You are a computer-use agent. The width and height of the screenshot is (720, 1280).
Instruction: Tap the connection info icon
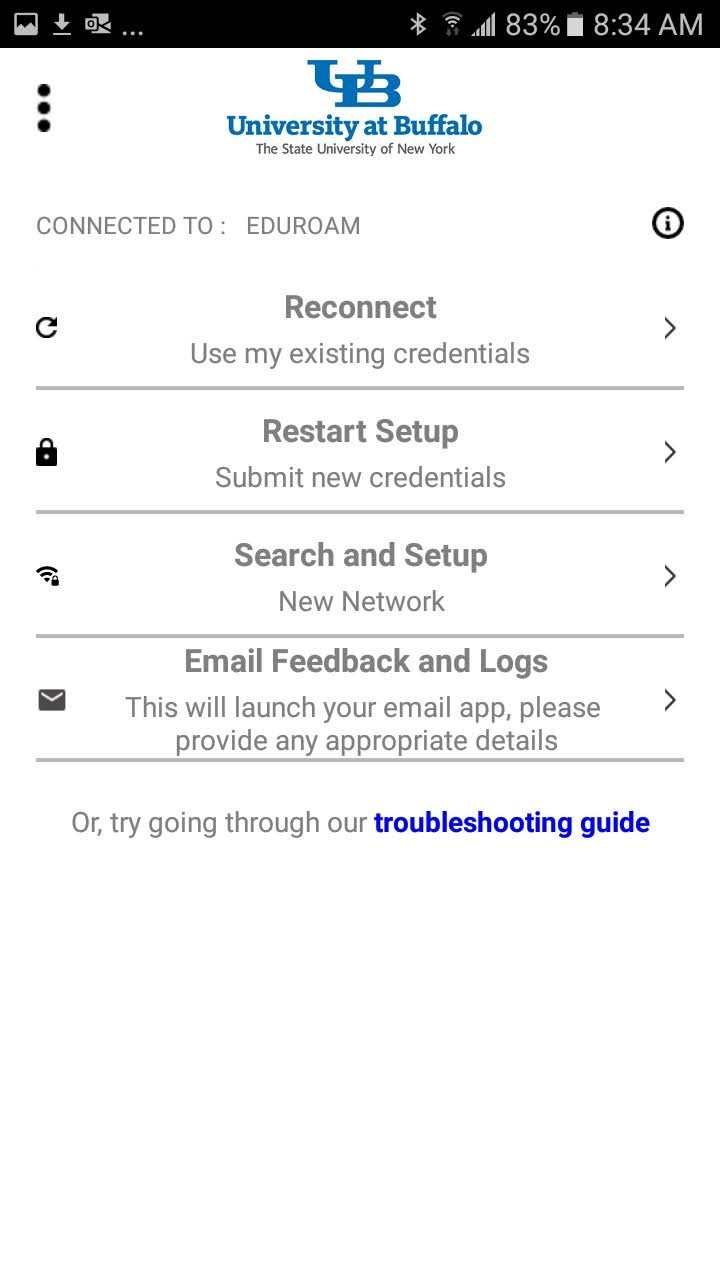[667, 224]
